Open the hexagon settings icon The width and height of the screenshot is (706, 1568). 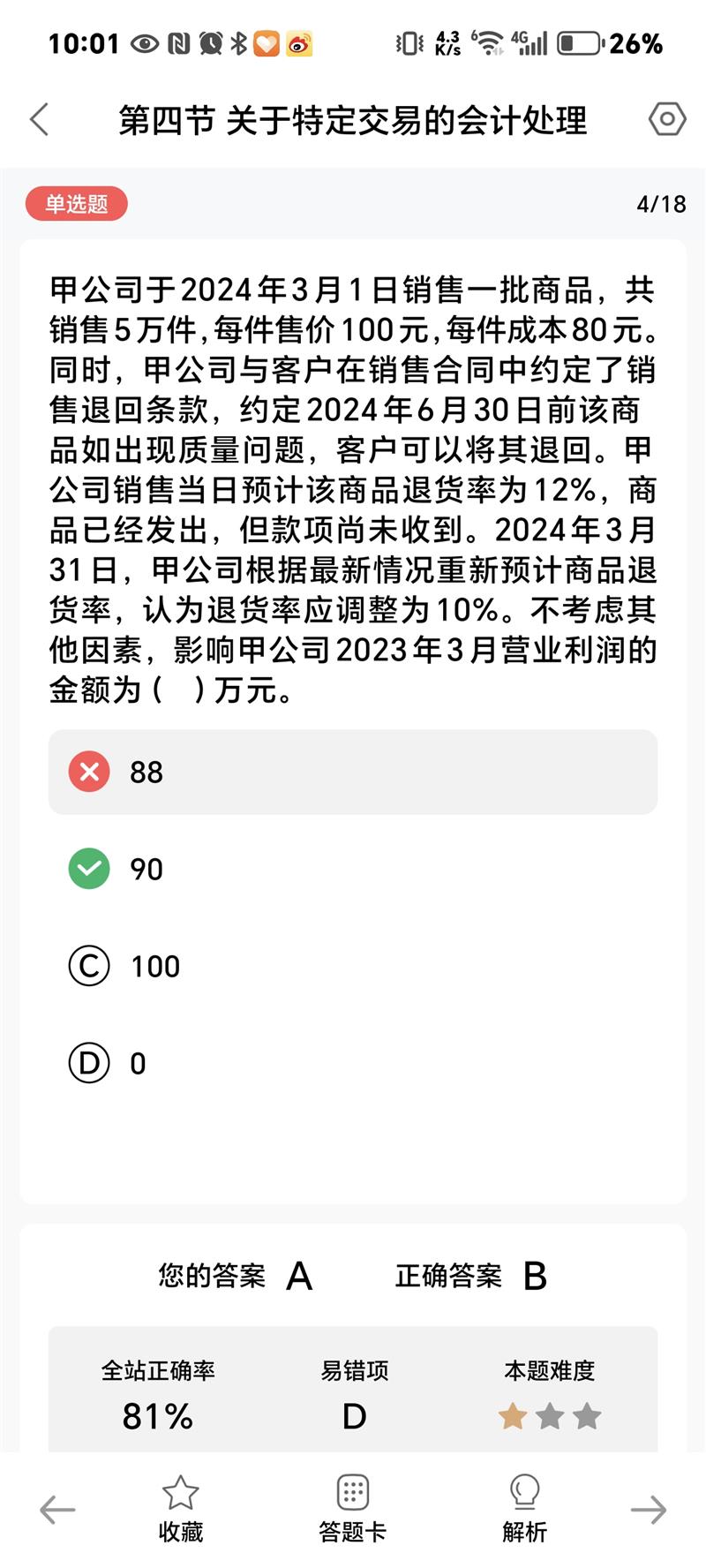click(x=666, y=119)
